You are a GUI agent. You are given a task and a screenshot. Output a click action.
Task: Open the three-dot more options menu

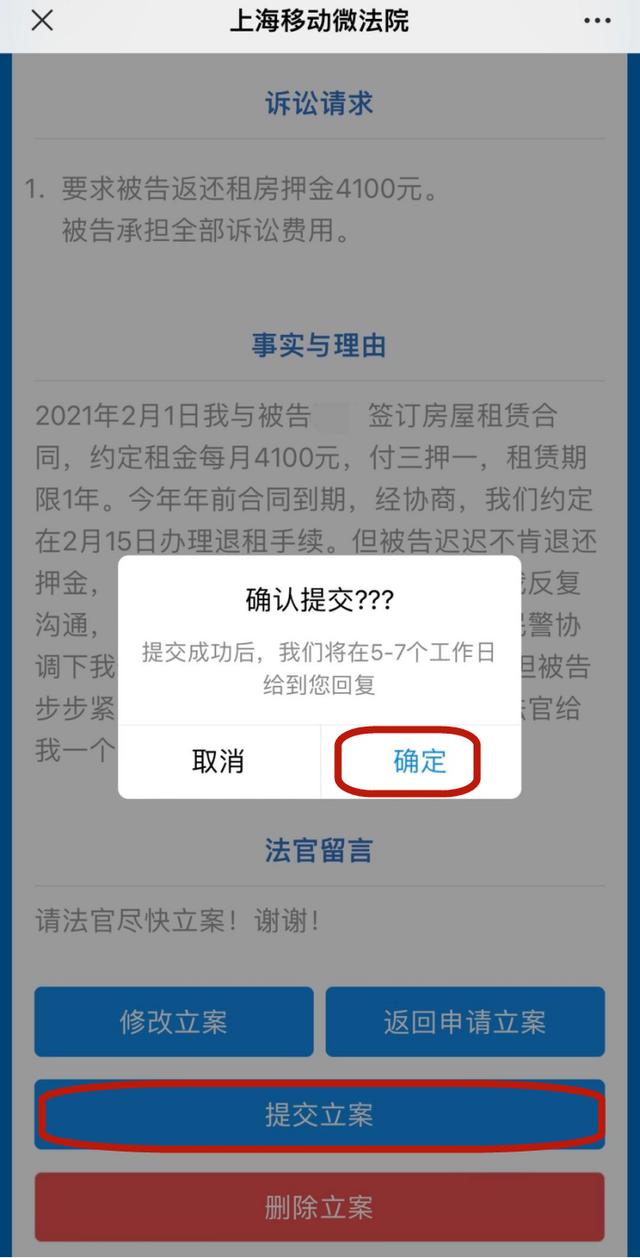[597, 20]
